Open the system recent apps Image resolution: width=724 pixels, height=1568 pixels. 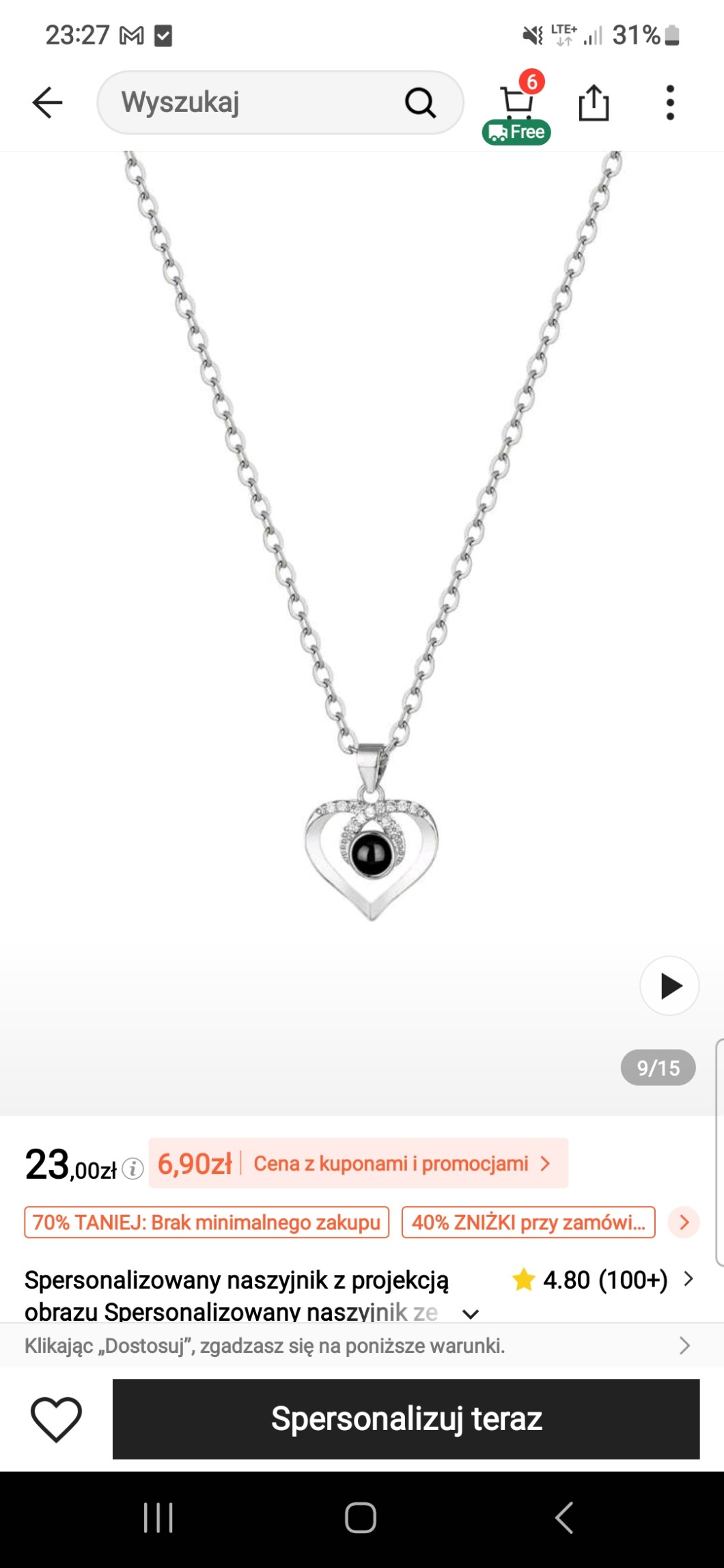point(158,1518)
